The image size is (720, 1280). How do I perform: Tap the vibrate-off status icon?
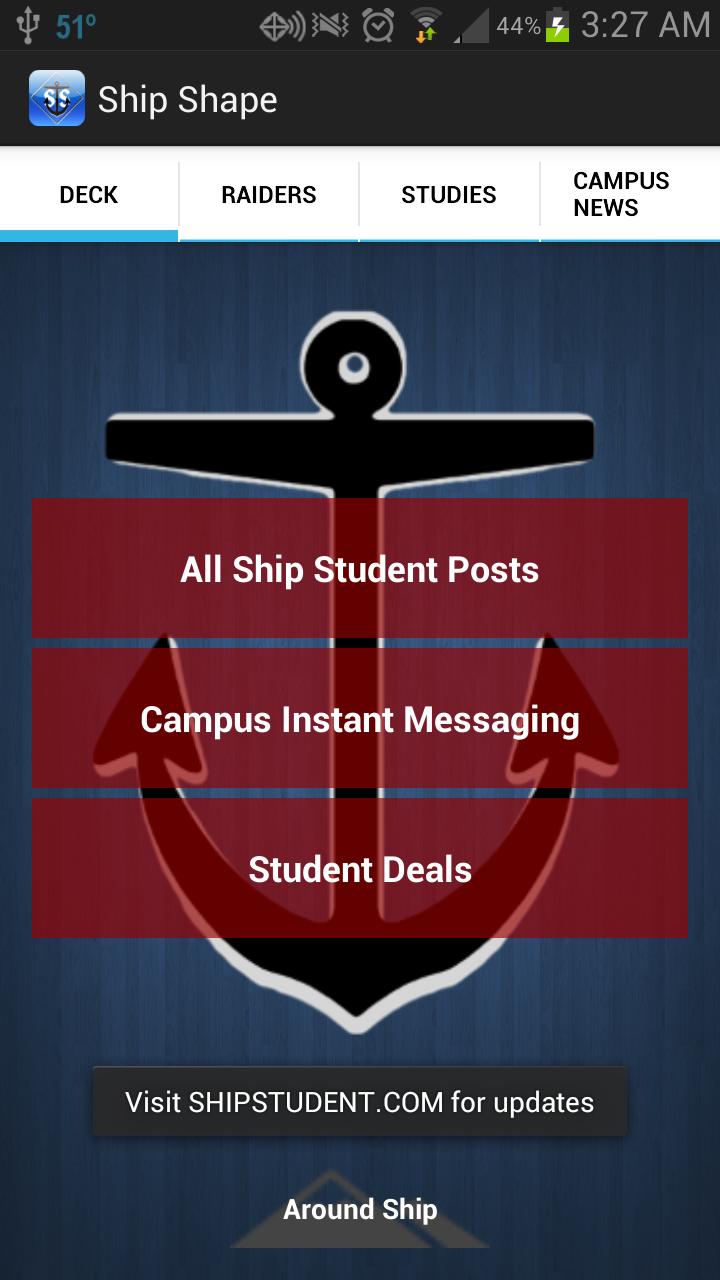(327, 25)
